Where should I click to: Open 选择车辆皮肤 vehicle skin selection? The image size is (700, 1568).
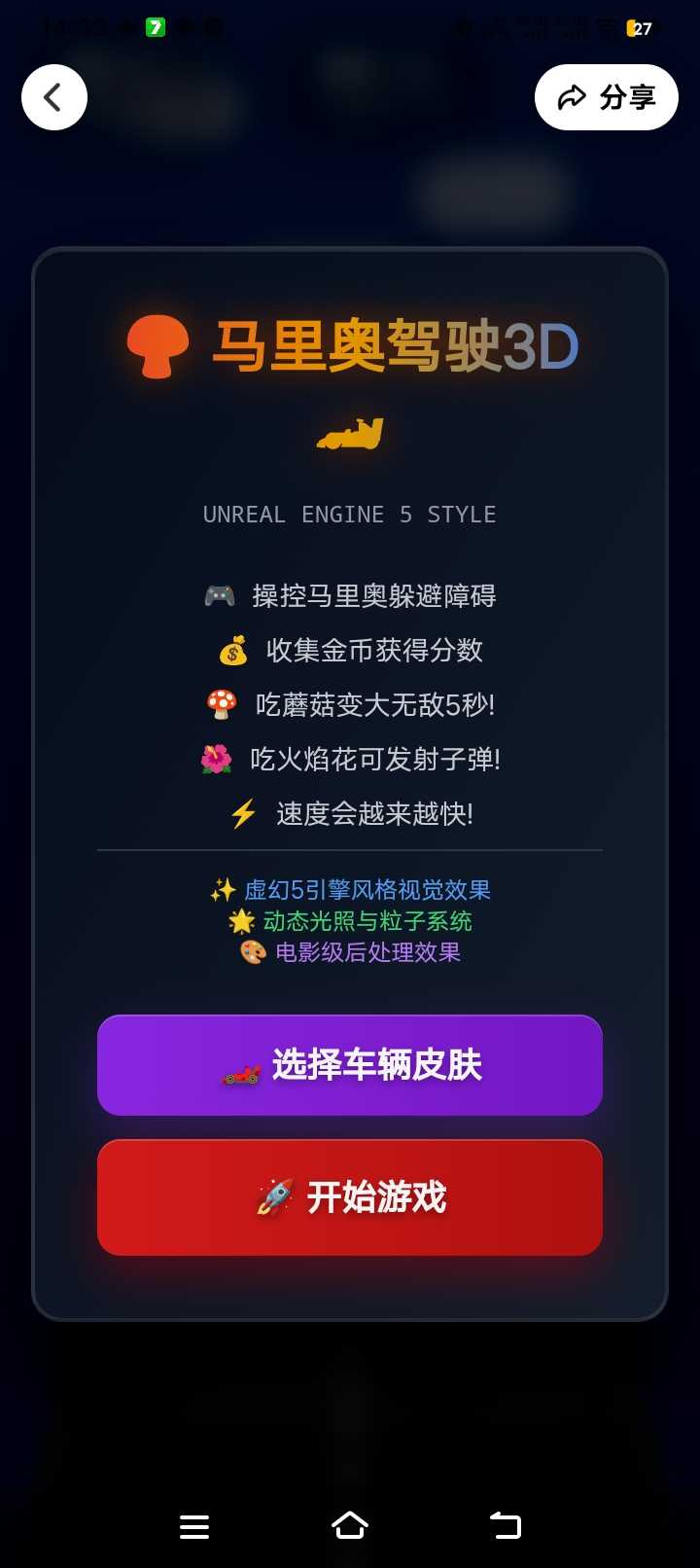pos(350,1065)
